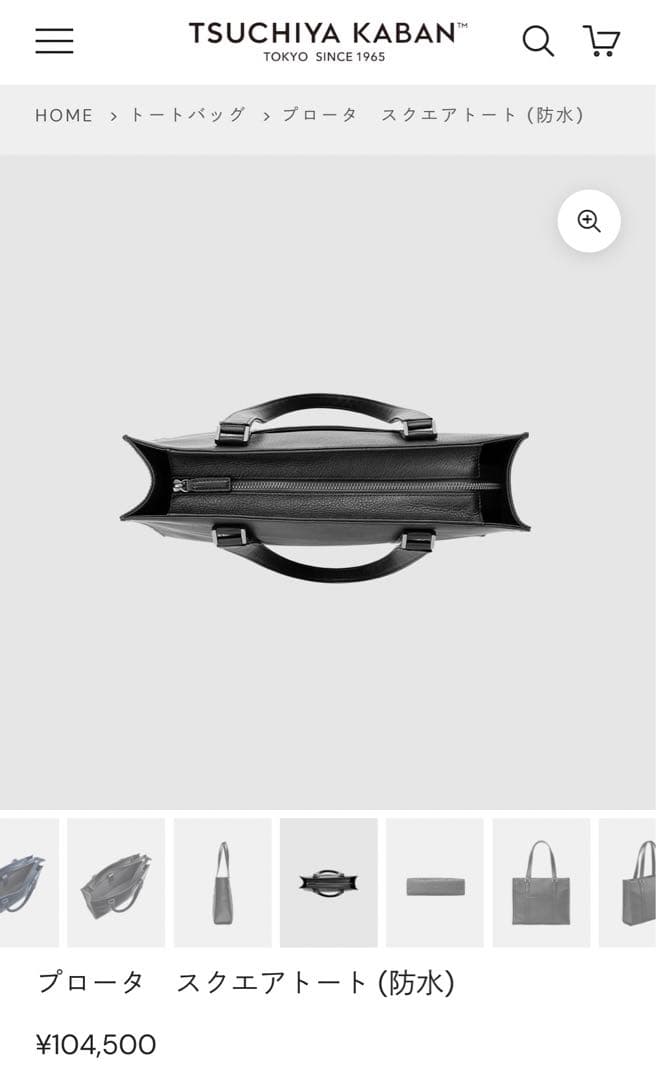
Task: Select the front-view bag thumbnail
Action: 541,883
